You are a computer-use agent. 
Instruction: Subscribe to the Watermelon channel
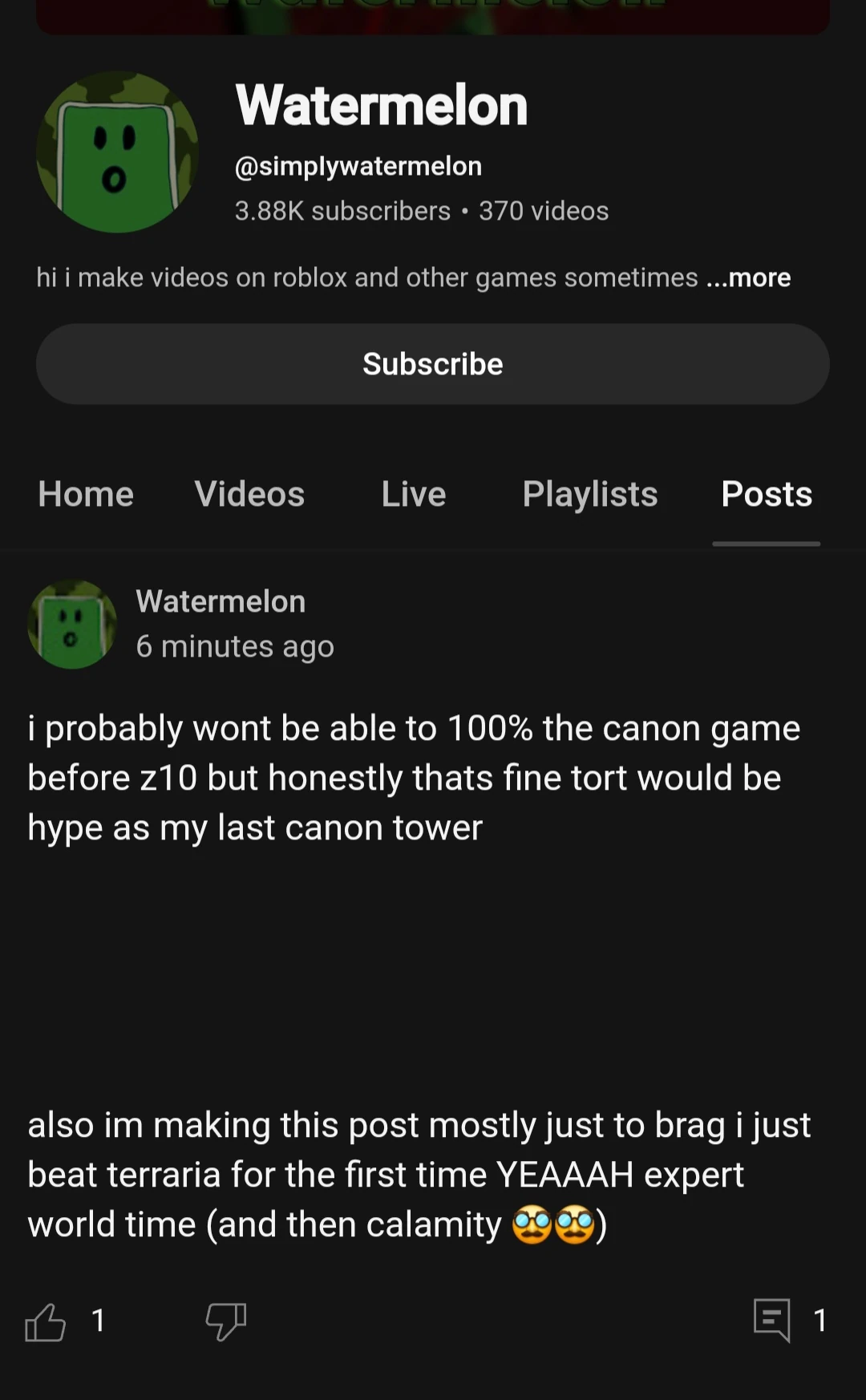click(x=432, y=364)
